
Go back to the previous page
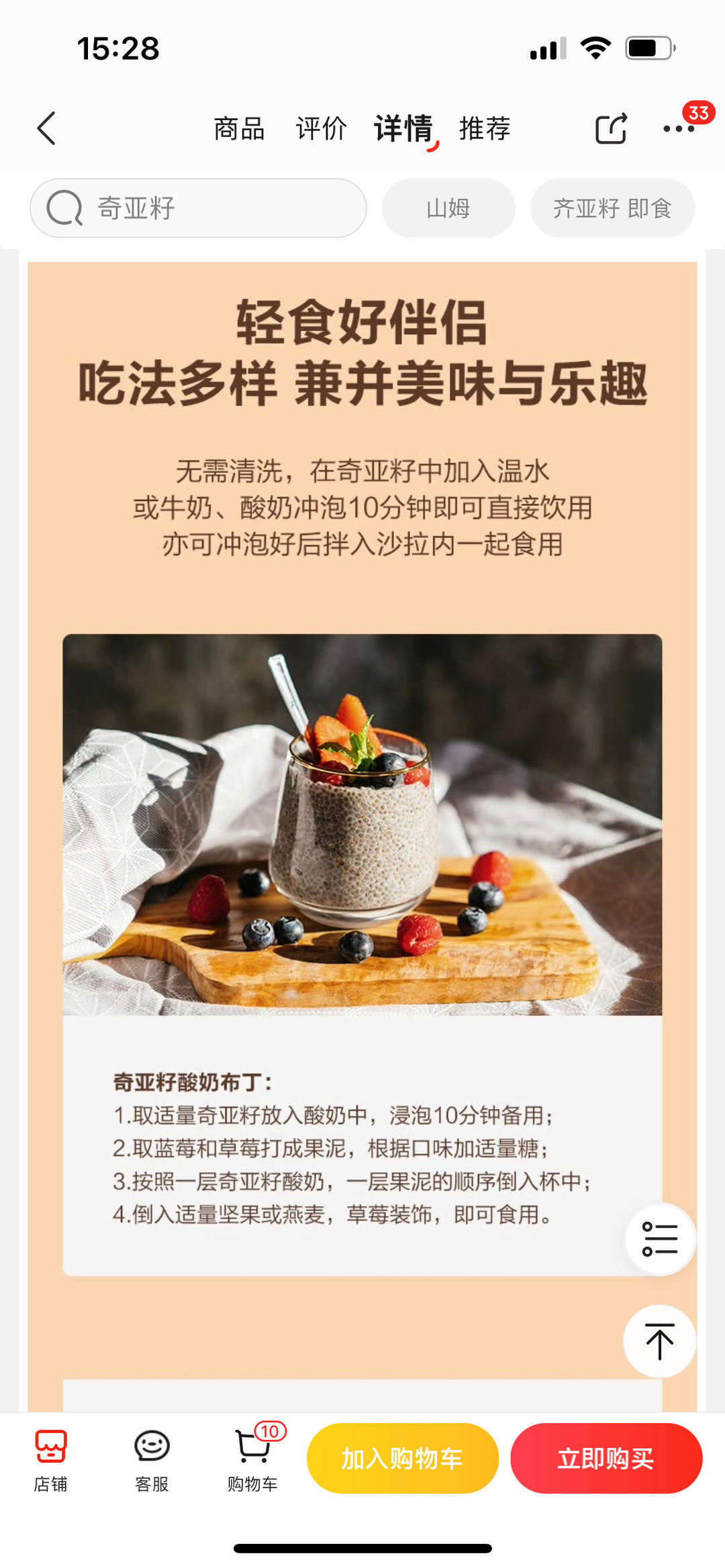tap(46, 128)
